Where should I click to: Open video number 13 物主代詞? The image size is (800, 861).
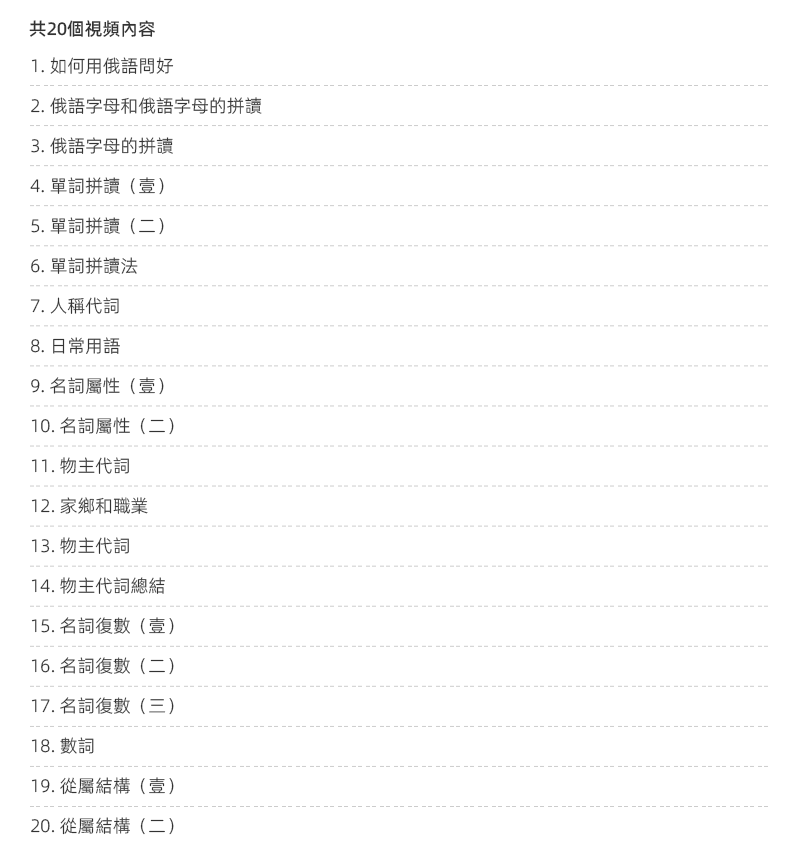[x=80, y=546]
